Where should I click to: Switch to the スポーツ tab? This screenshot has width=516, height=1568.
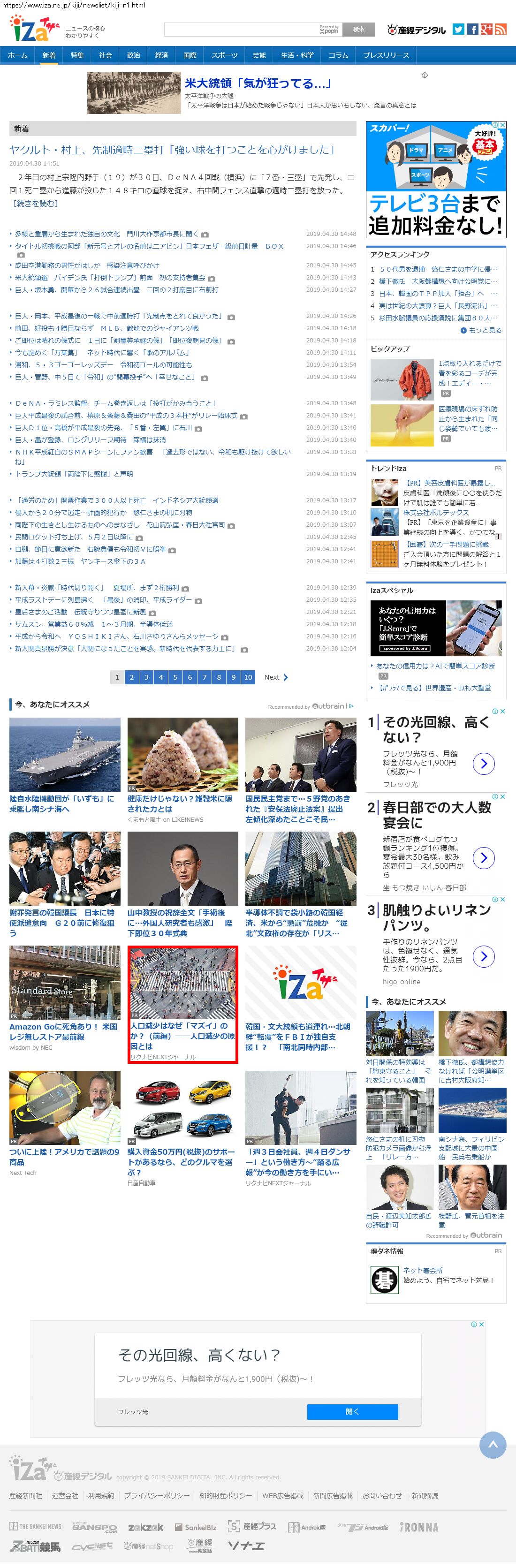coord(225,55)
